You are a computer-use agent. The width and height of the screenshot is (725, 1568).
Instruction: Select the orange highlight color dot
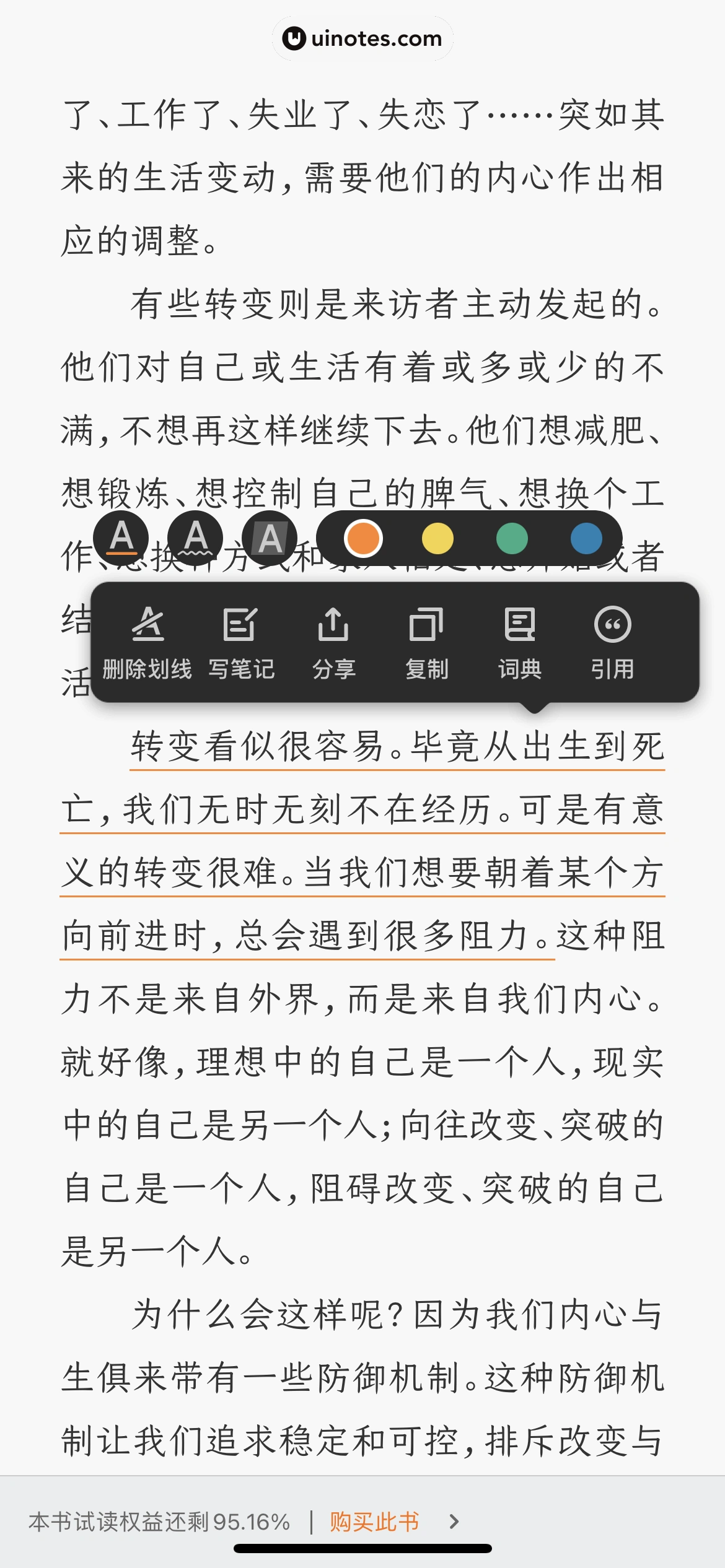pyautogui.click(x=363, y=538)
